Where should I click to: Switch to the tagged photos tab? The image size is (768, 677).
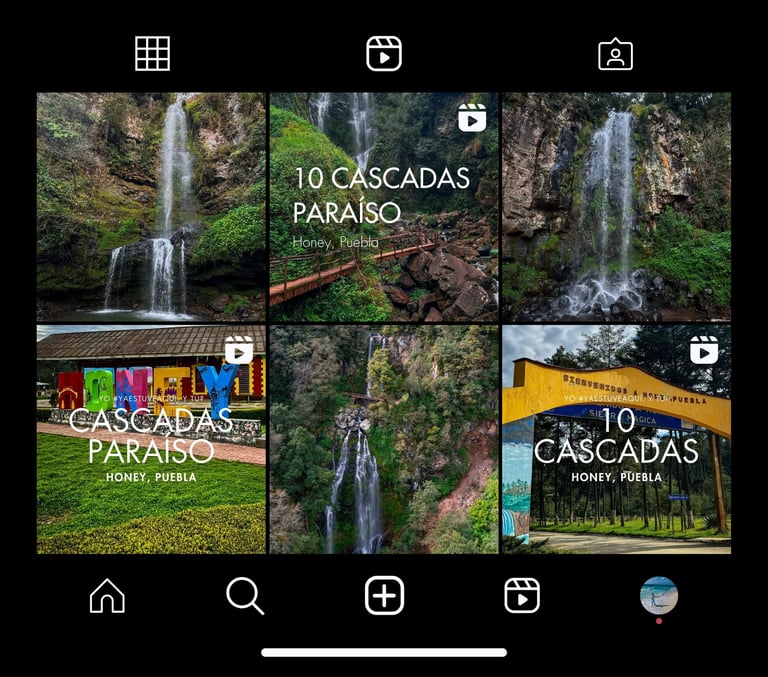tap(615, 54)
